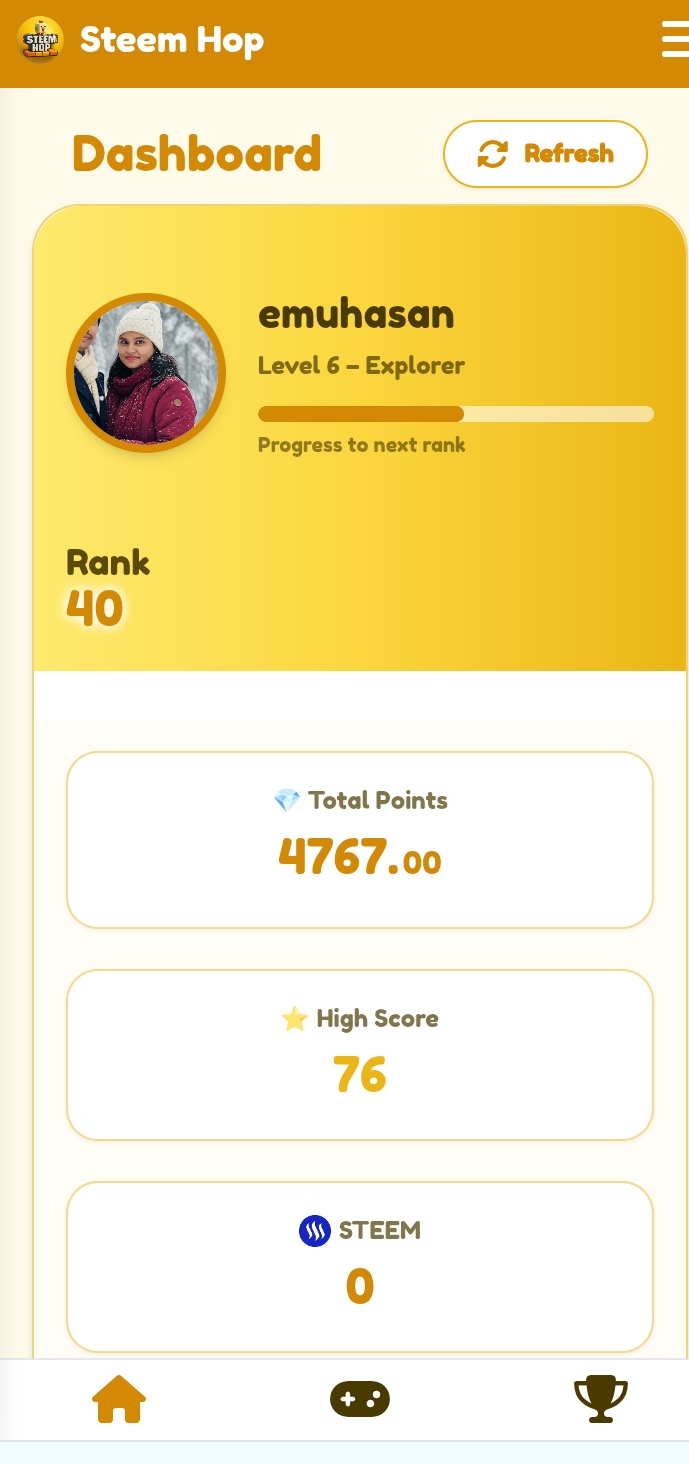This screenshot has height=1464, width=689.
Task: Switch to the game controller tab
Action: pyautogui.click(x=360, y=1399)
